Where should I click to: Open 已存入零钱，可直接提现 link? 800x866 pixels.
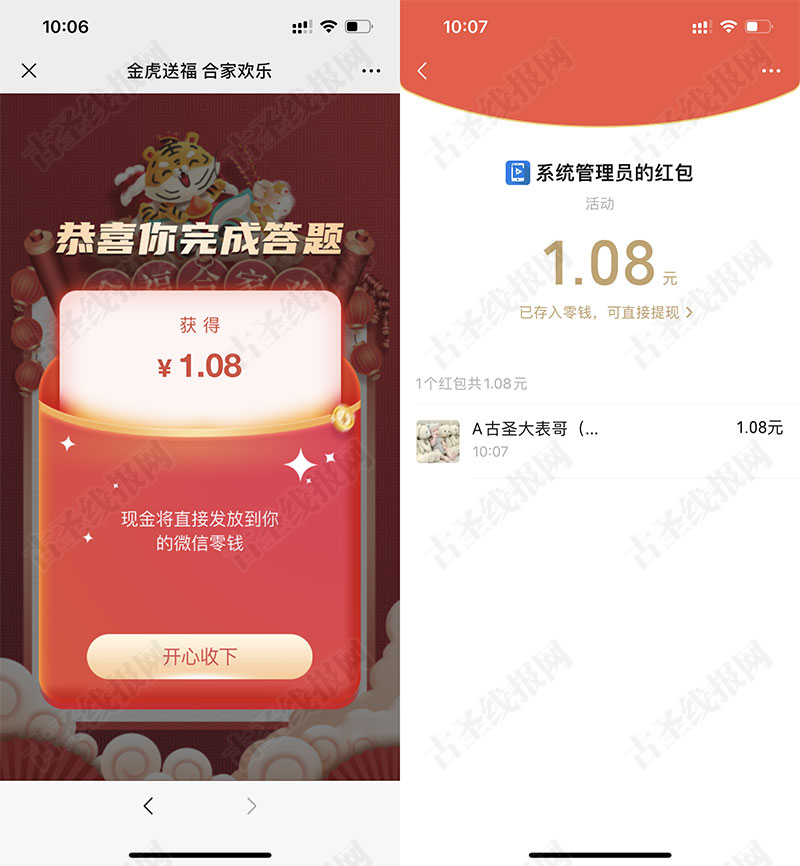605,312
